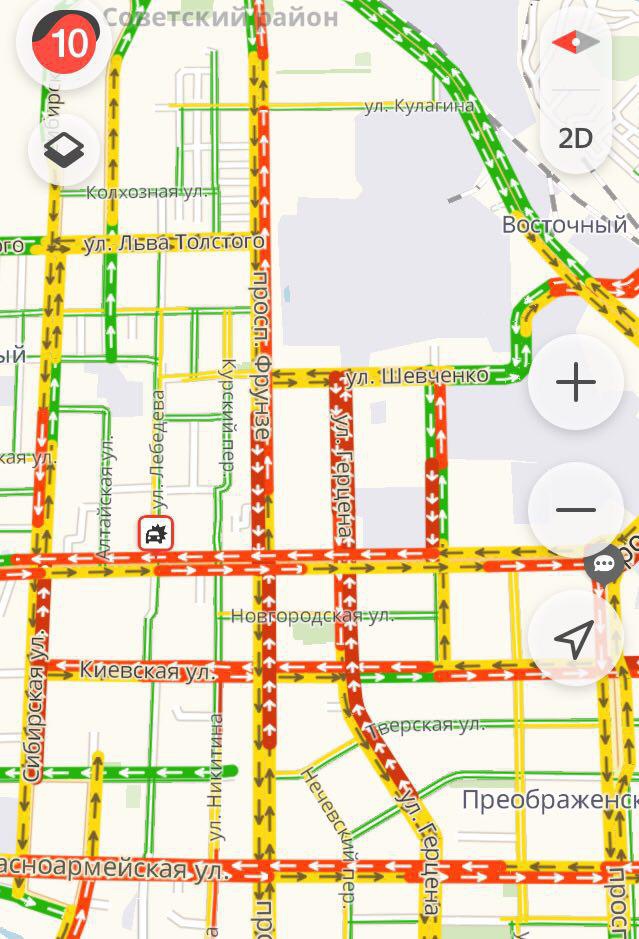The image size is (639, 939).
Task: Zoom out with the minus button
Action: point(576,510)
